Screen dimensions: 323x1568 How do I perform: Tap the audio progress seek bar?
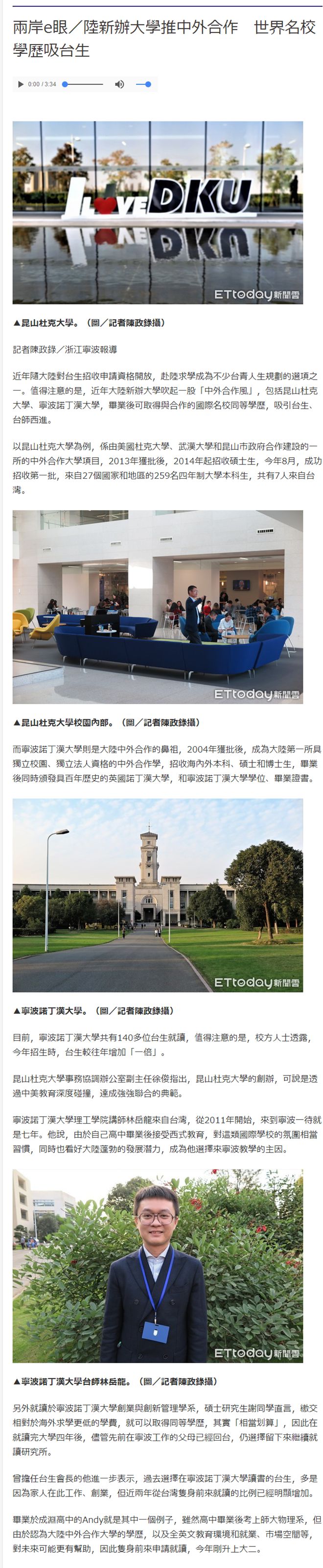(x=83, y=84)
